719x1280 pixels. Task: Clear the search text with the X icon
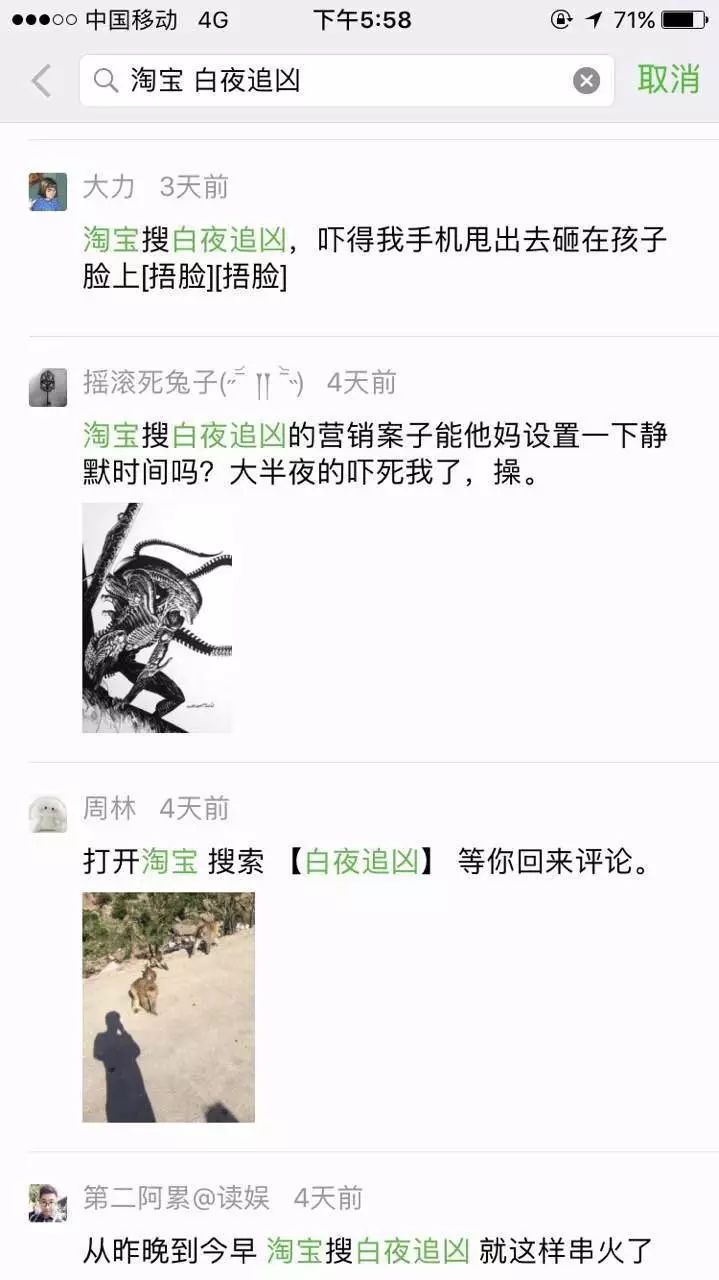pos(586,81)
